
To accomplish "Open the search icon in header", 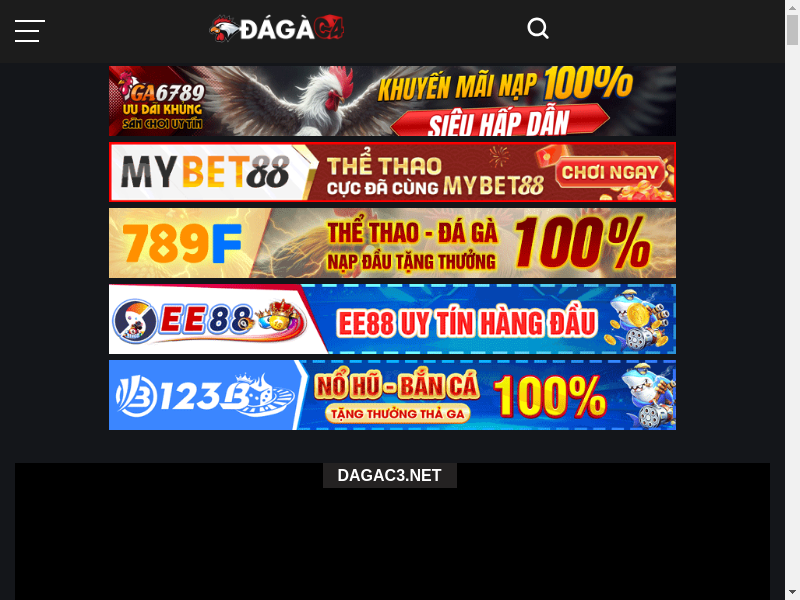I will click(x=538, y=29).
